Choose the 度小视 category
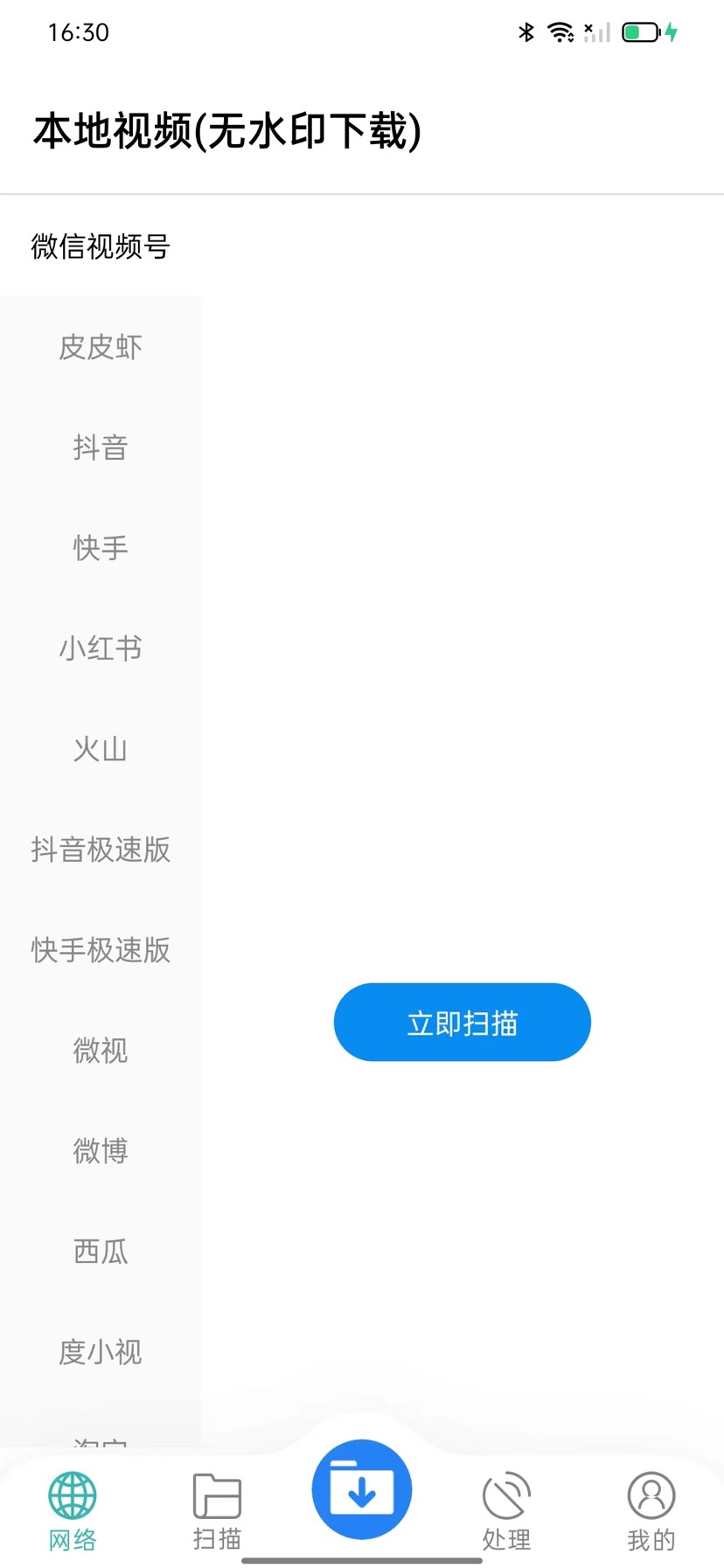The height and width of the screenshot is (1568, 724). click(x=101, y=1352)
